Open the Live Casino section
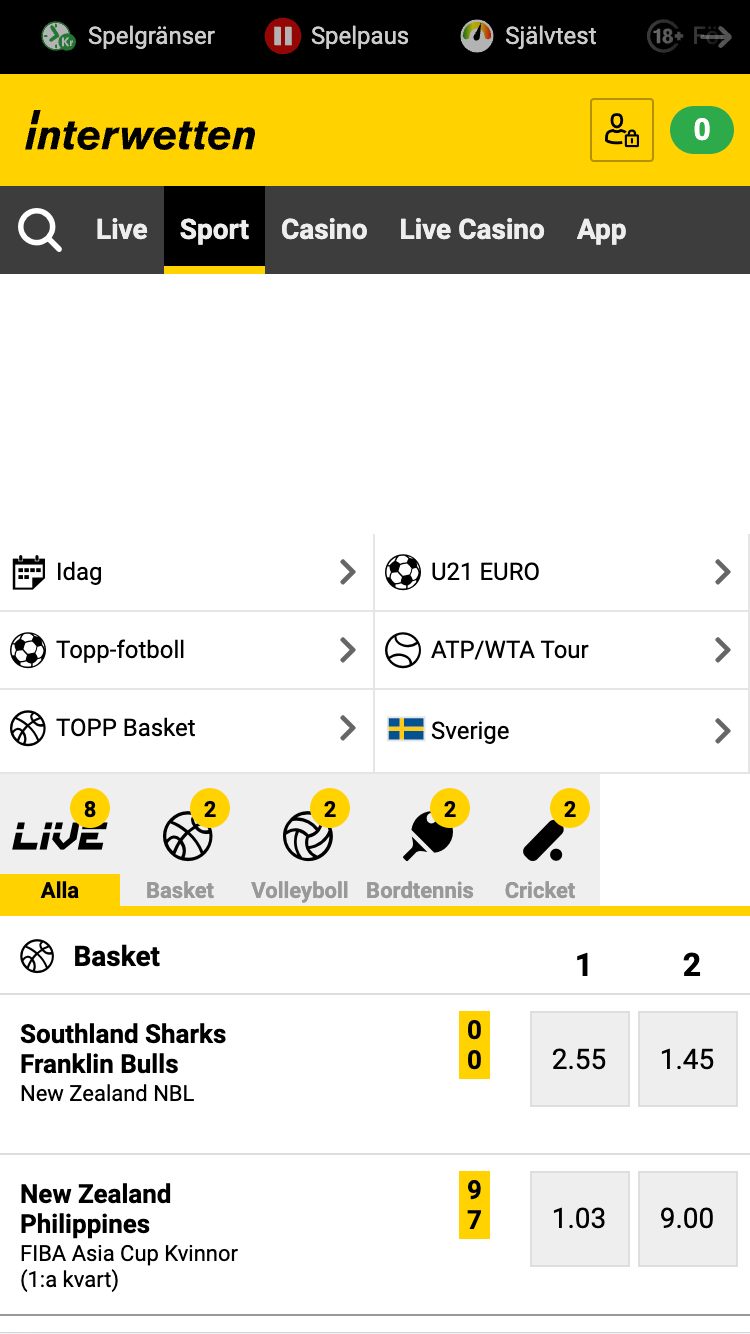Image resolution: width=750 pixels, height=1334 pixels. (x=472, y=230)
